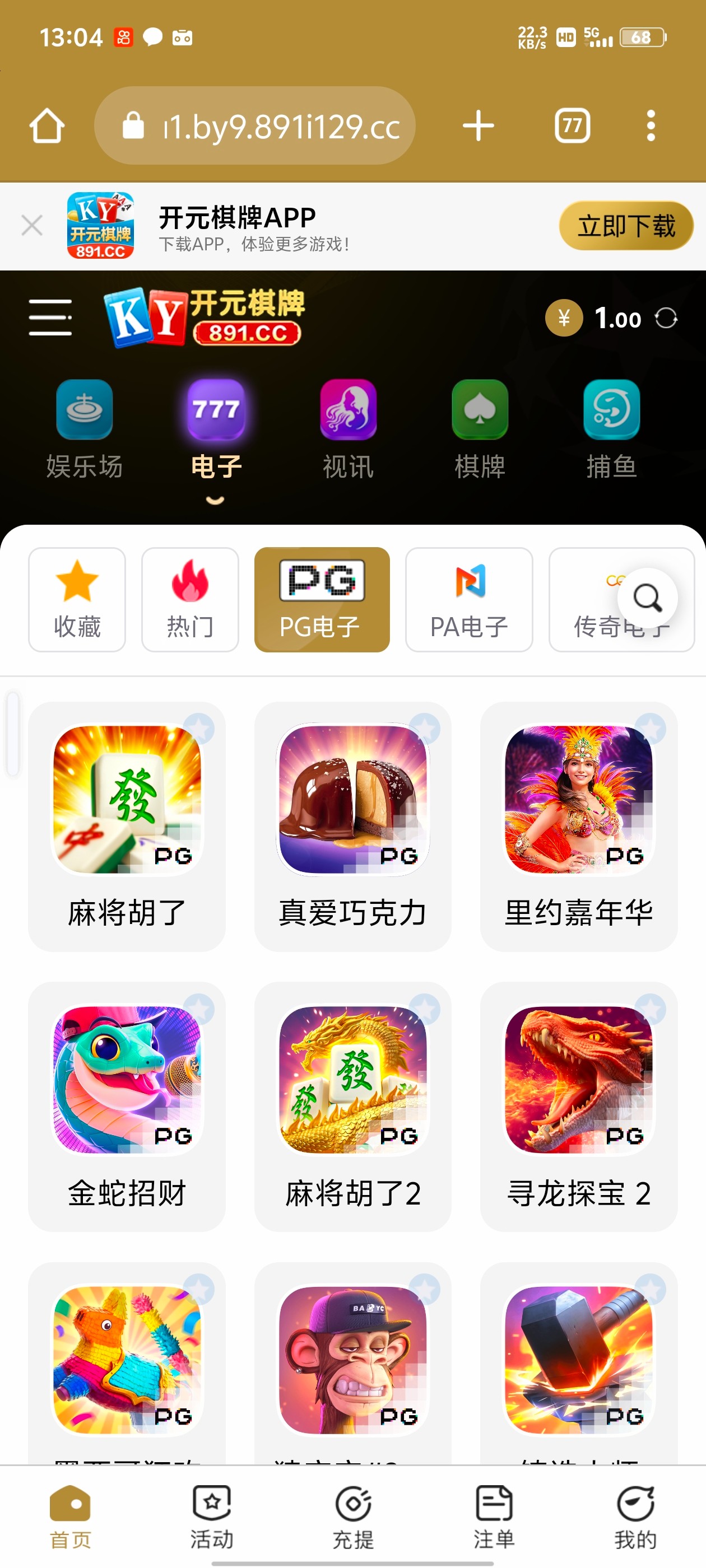This screenshot has height=1568, width=706.
Task: Open the 麻将胡了 game
Action: tap(127, 825)
